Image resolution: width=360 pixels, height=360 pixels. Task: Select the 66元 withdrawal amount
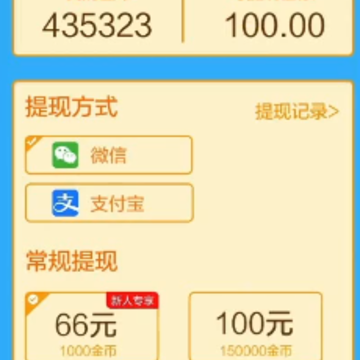[x=92, y=326]
